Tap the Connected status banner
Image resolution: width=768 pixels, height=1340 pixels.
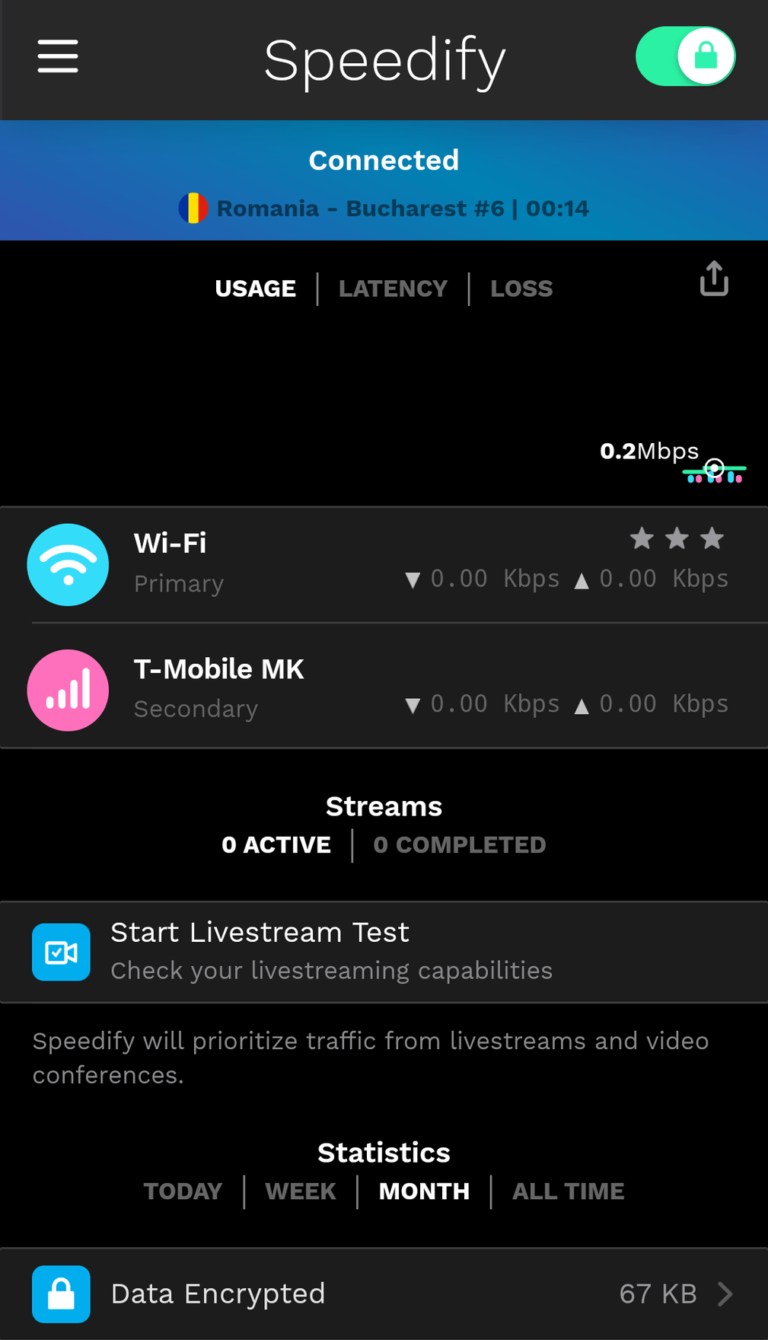pyautogui.click(x=384, y=160)
